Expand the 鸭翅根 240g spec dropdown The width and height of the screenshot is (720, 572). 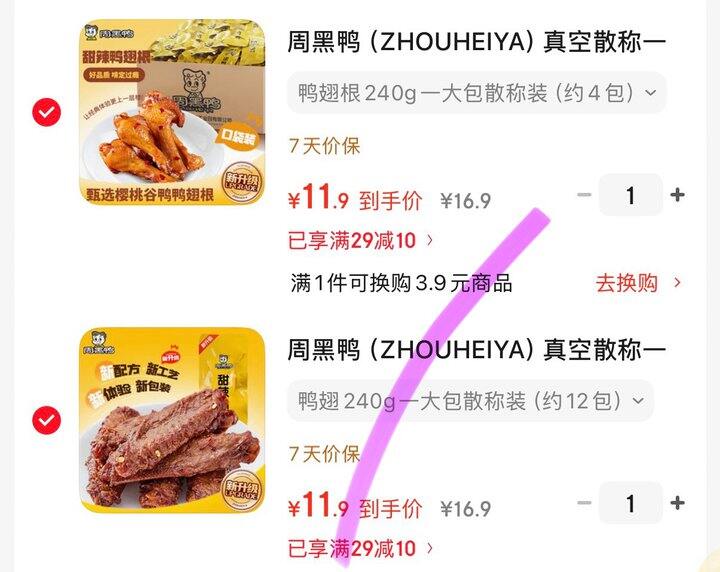coord(477,93)
